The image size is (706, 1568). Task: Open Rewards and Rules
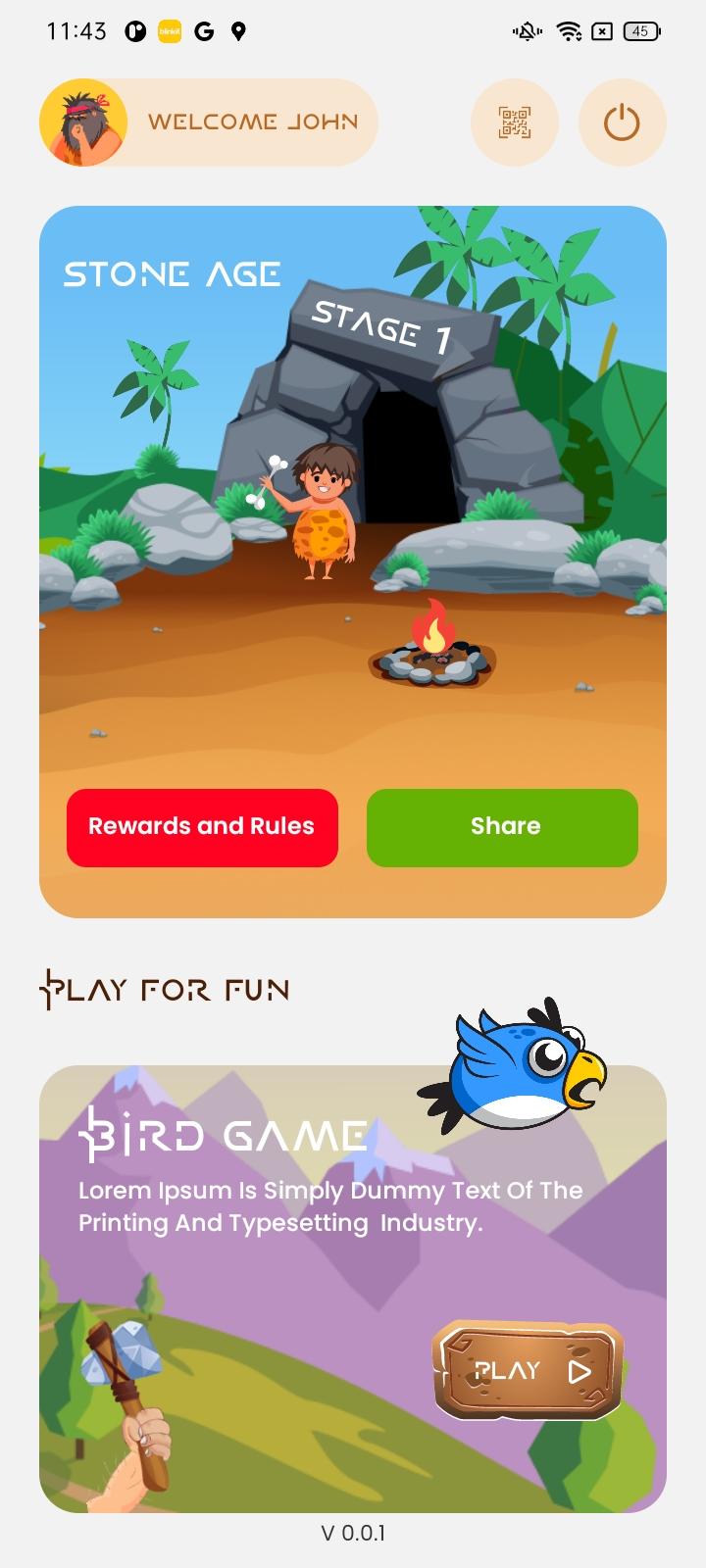coord(202,827)
